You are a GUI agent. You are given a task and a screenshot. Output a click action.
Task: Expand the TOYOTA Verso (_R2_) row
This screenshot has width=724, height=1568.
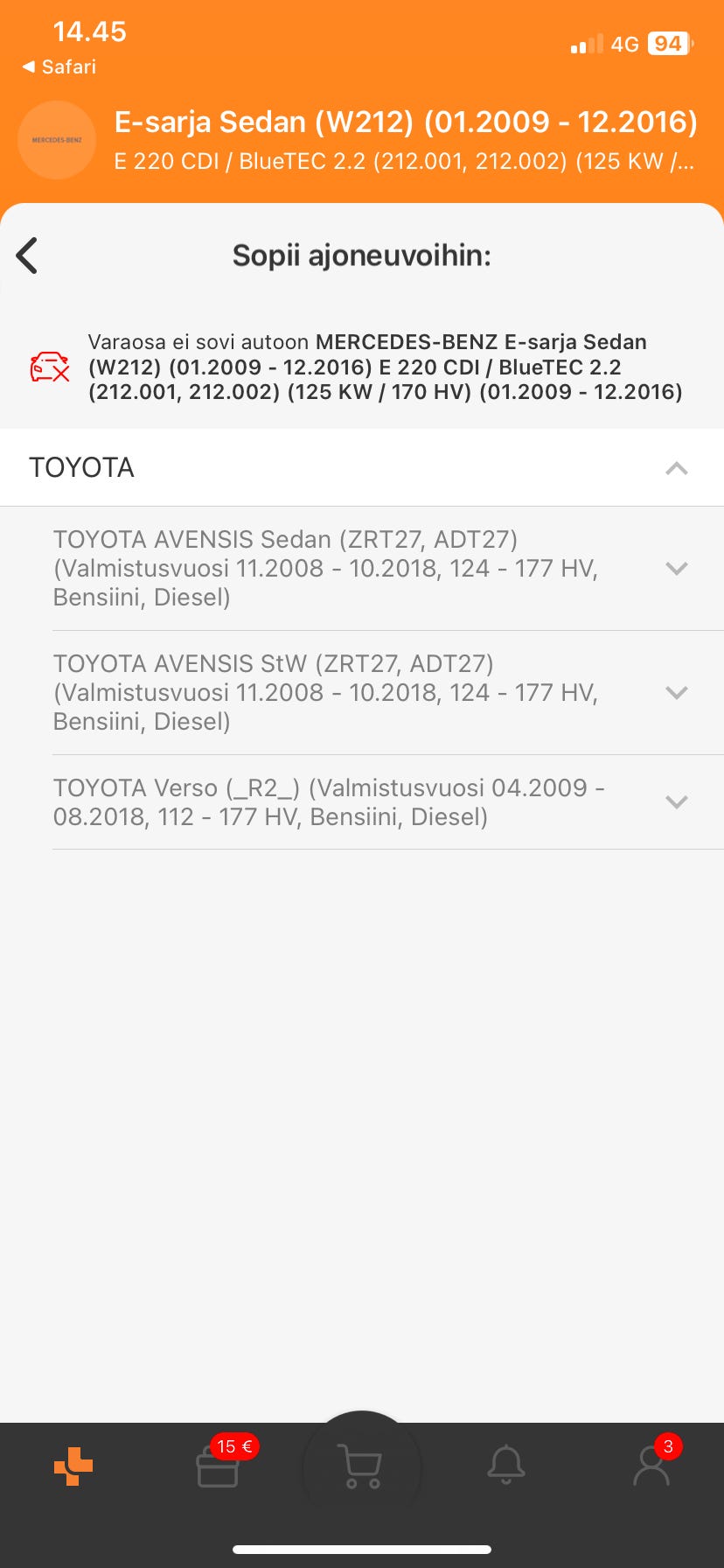(676, 802)
